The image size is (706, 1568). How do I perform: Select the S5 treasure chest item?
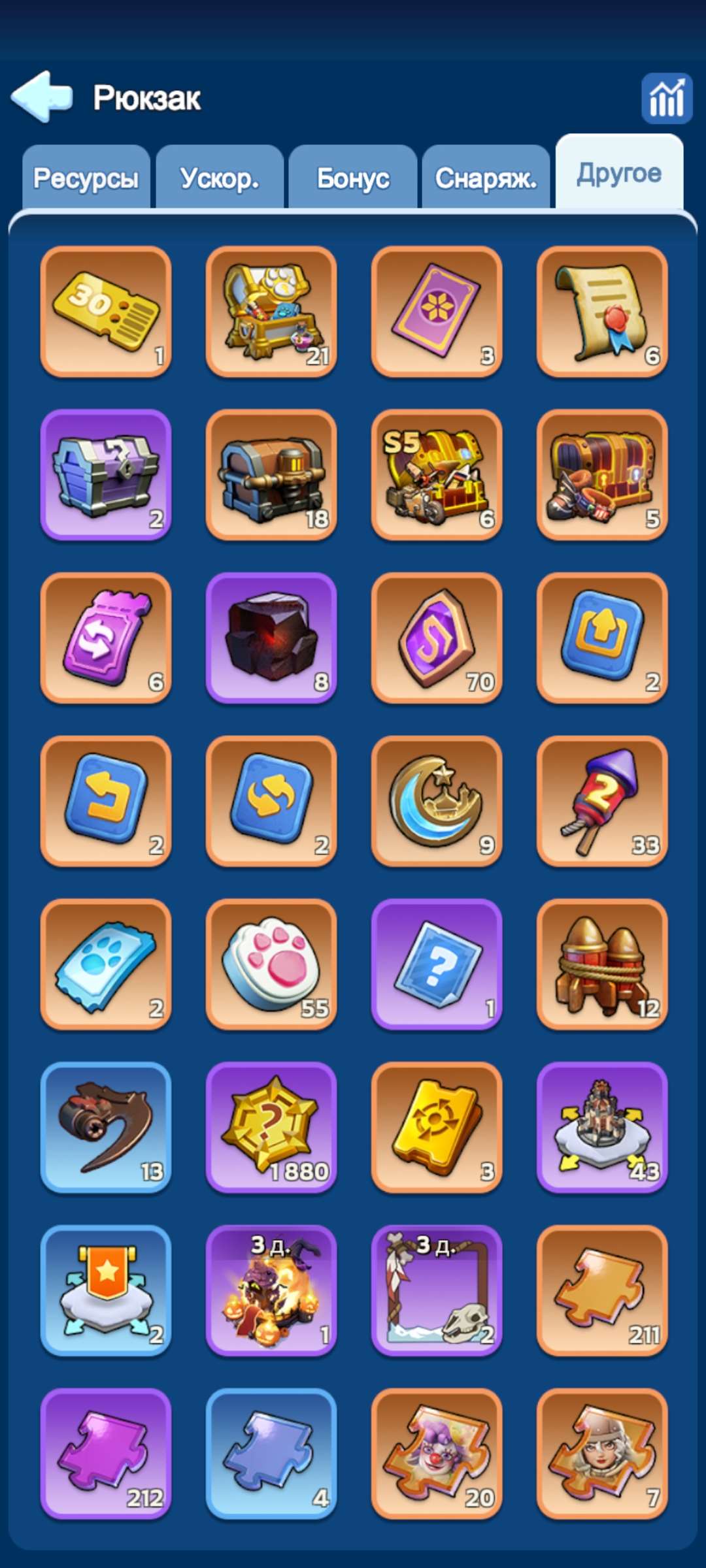437,475
